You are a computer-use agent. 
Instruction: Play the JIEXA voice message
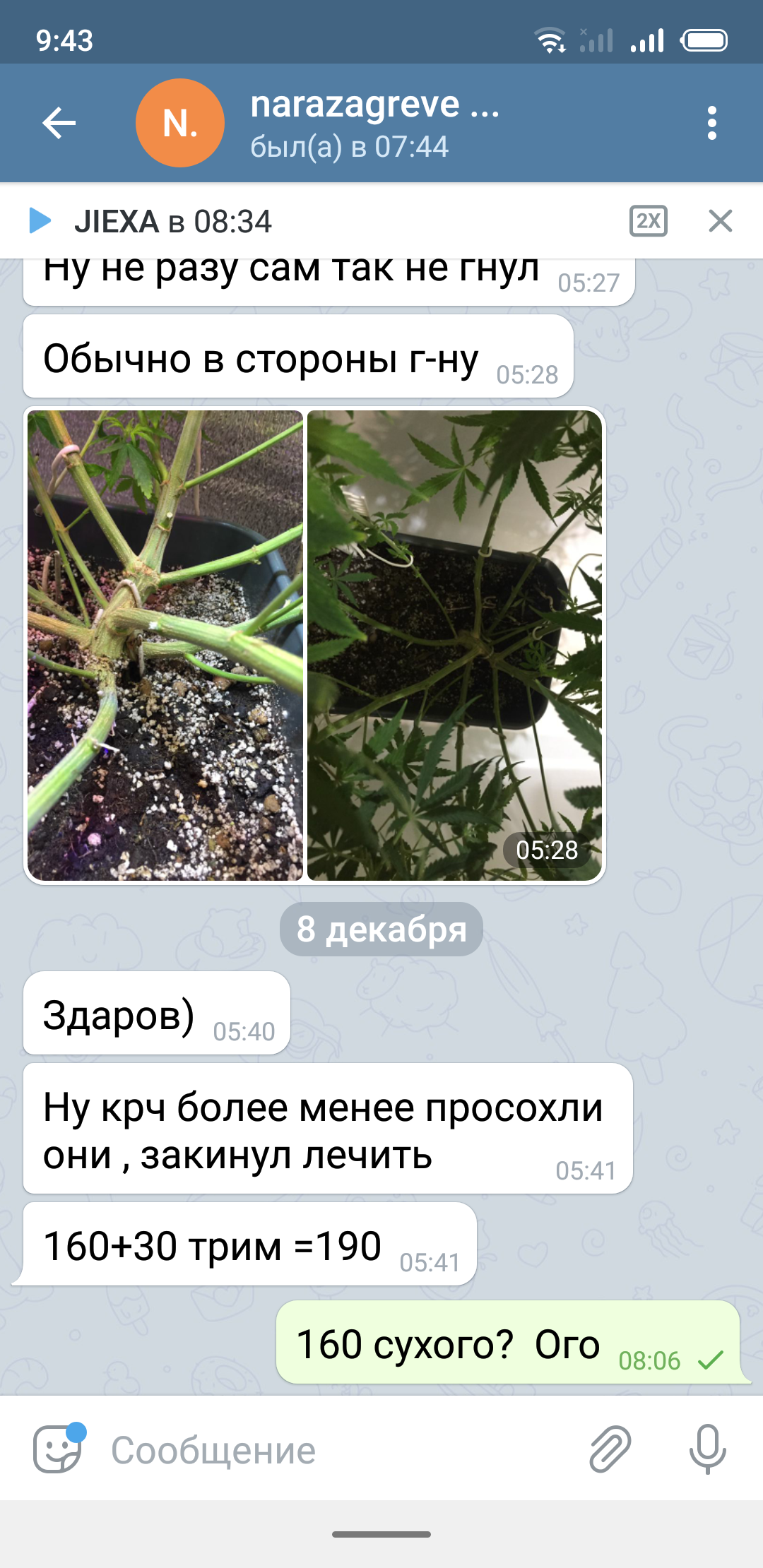[40, 221]
